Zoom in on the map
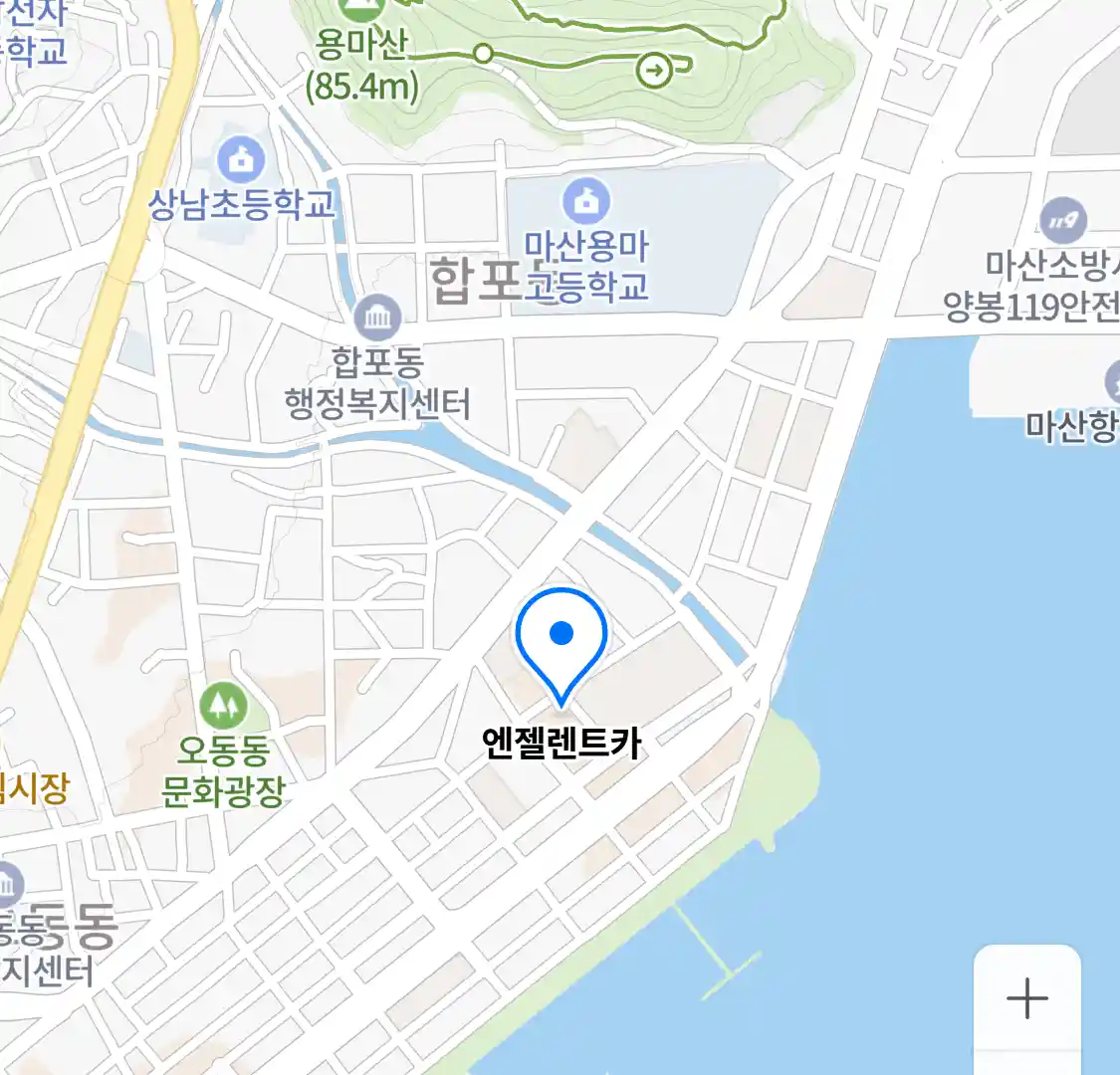This screenshot has height=1075, width=1120. [x=1026, y=997]
